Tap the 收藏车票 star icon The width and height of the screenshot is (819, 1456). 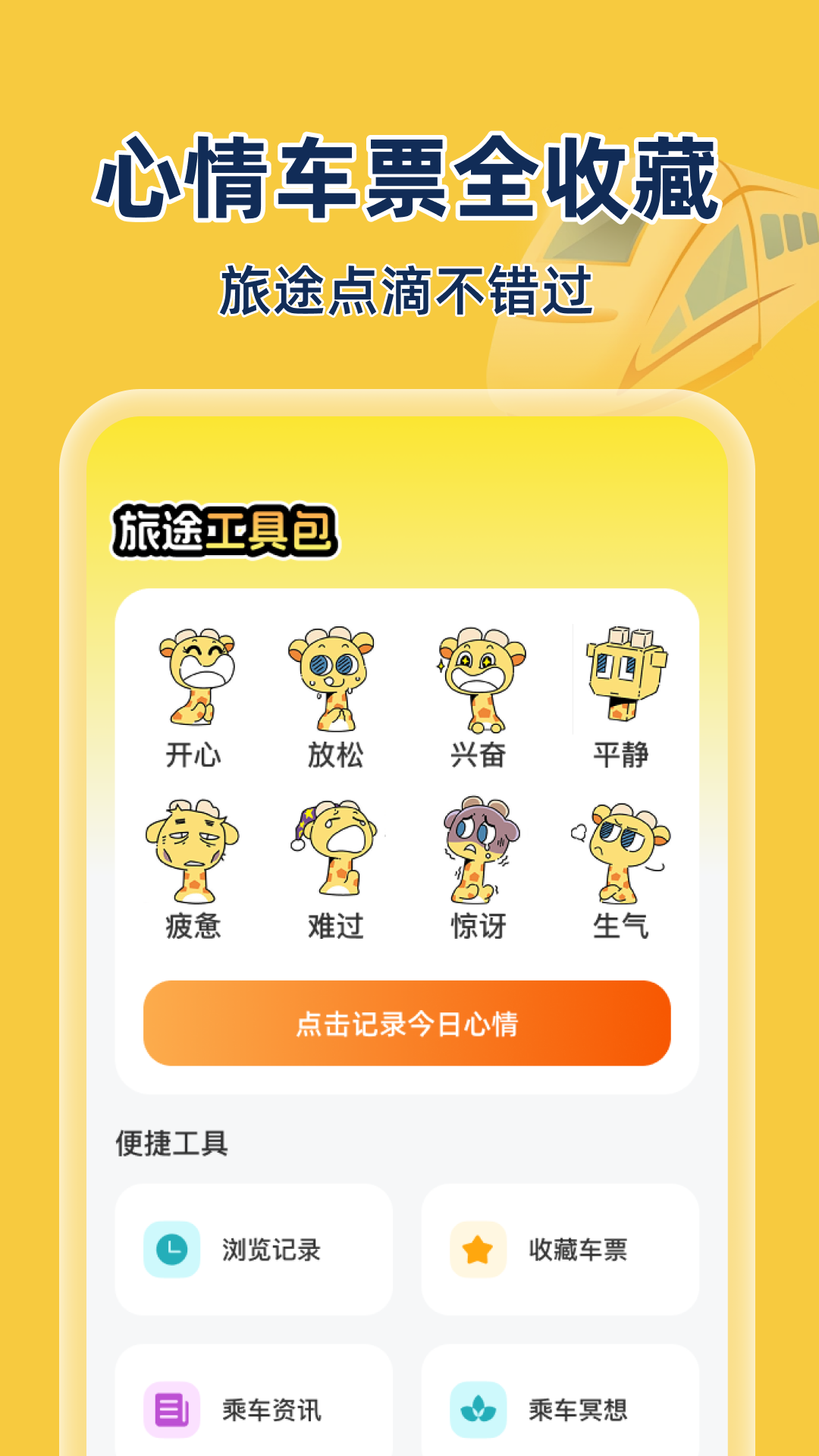[x=477, y=1250]
